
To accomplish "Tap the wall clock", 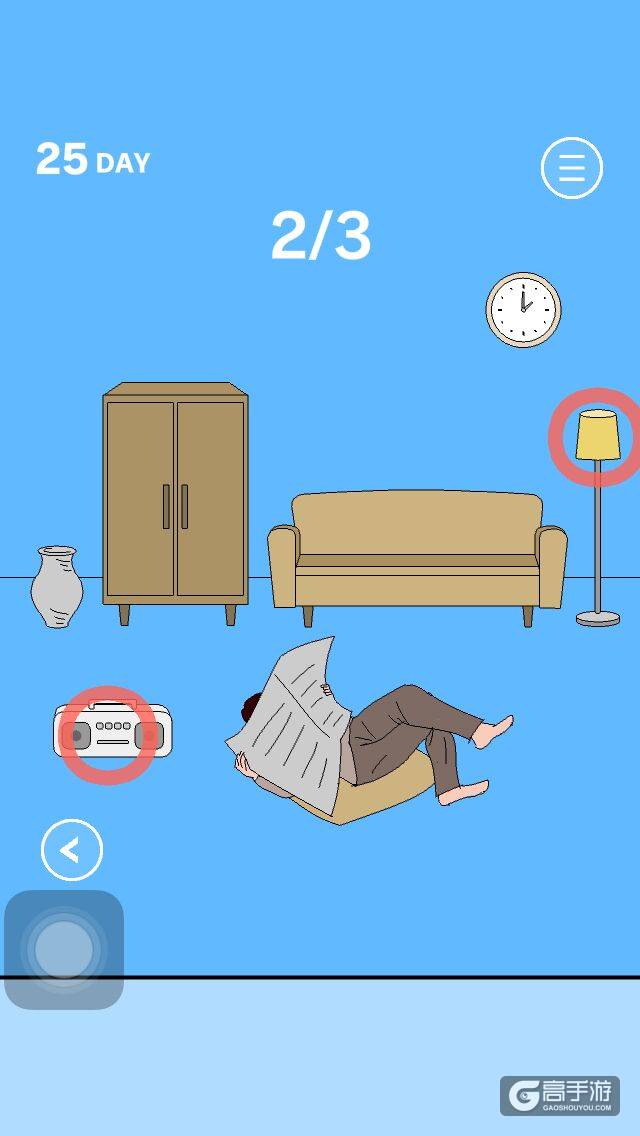I will click(x=523, y=309).
